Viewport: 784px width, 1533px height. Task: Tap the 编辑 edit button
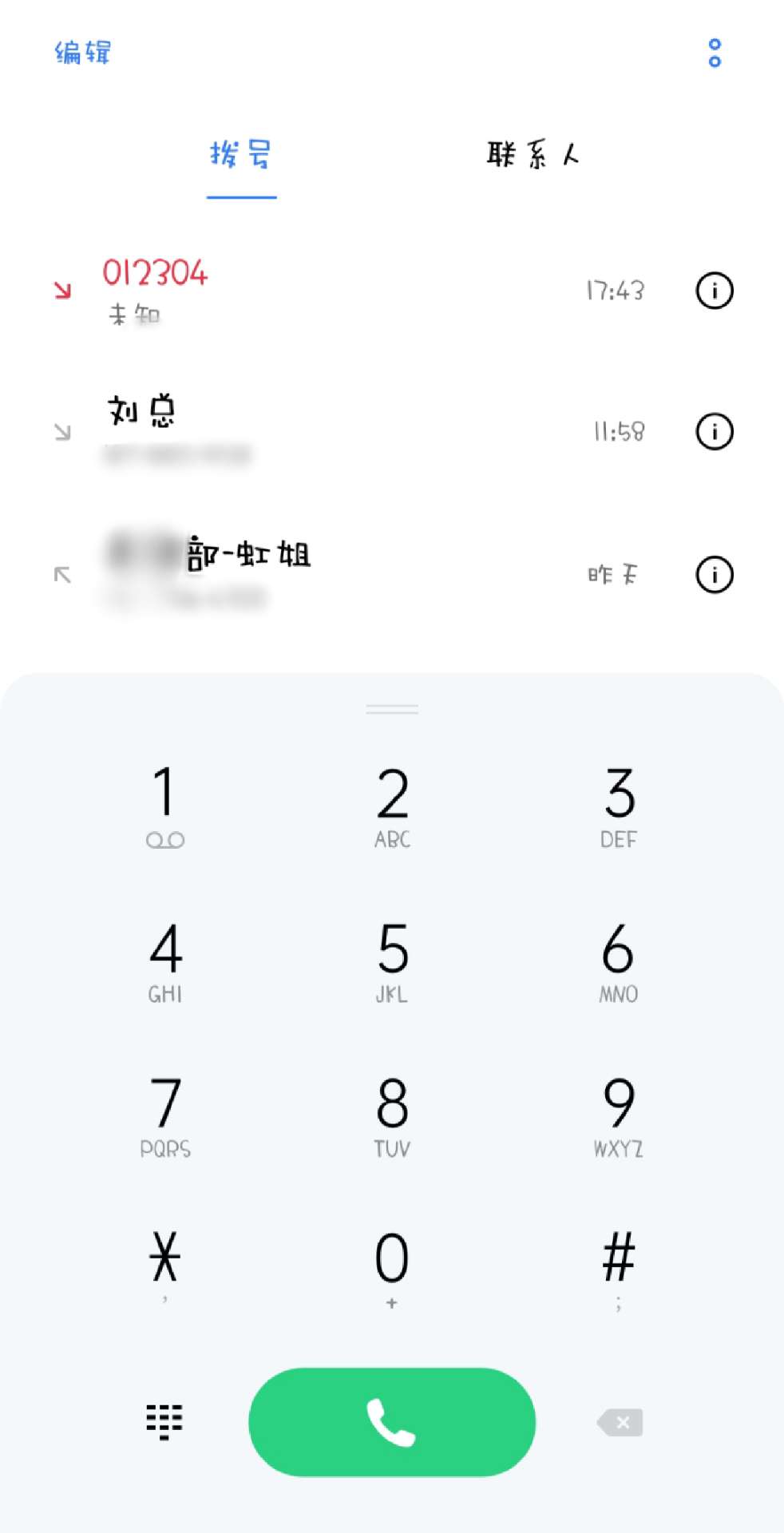coord(82,53)
